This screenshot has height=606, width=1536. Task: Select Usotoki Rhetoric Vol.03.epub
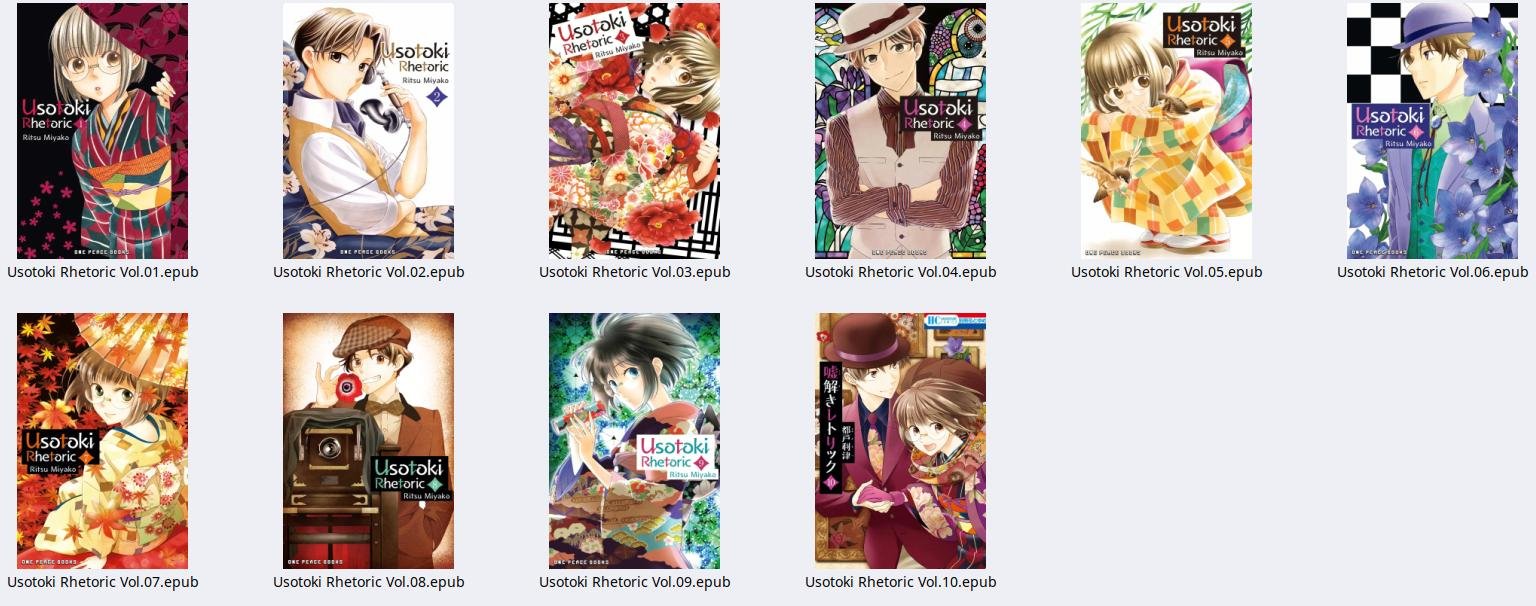click(x=634, y=131)
